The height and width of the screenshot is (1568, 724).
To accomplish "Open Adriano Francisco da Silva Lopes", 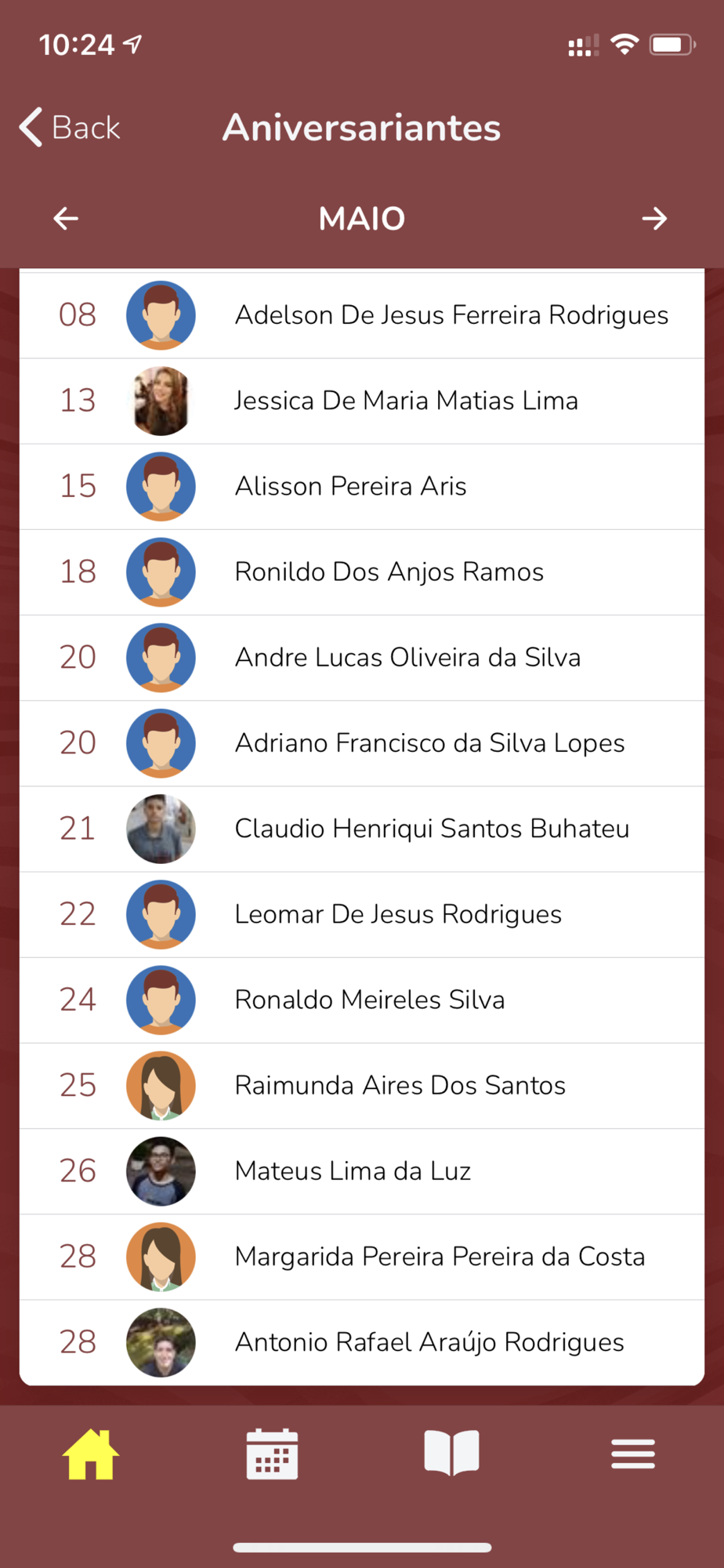I will coord(362,743).
